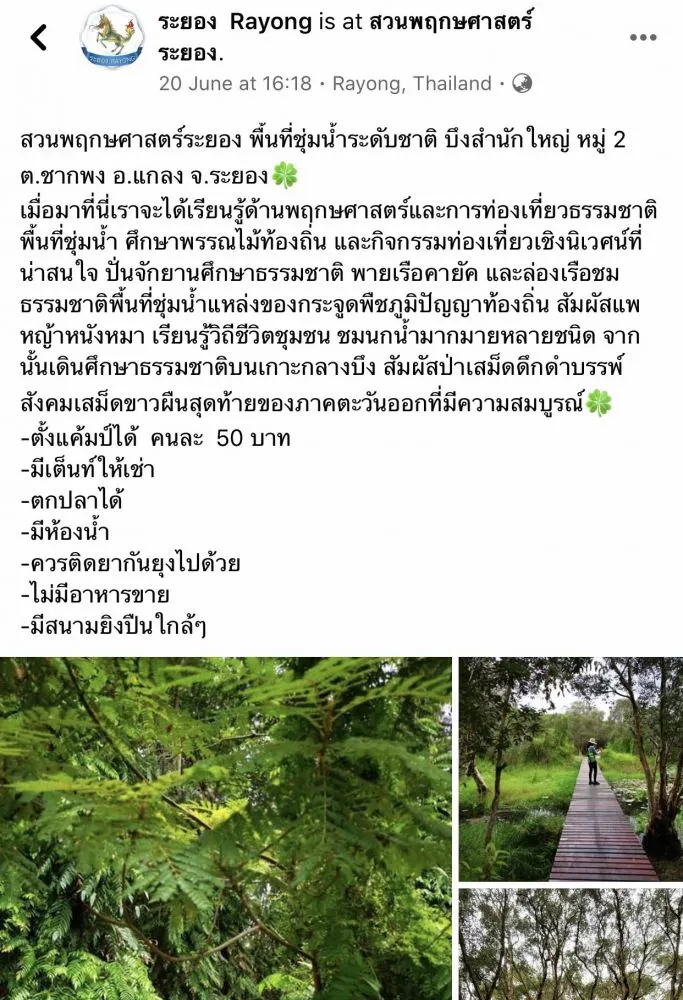683x1000 pixels.
Task: Open the large fern leaves photo
Action: point(225,828)
